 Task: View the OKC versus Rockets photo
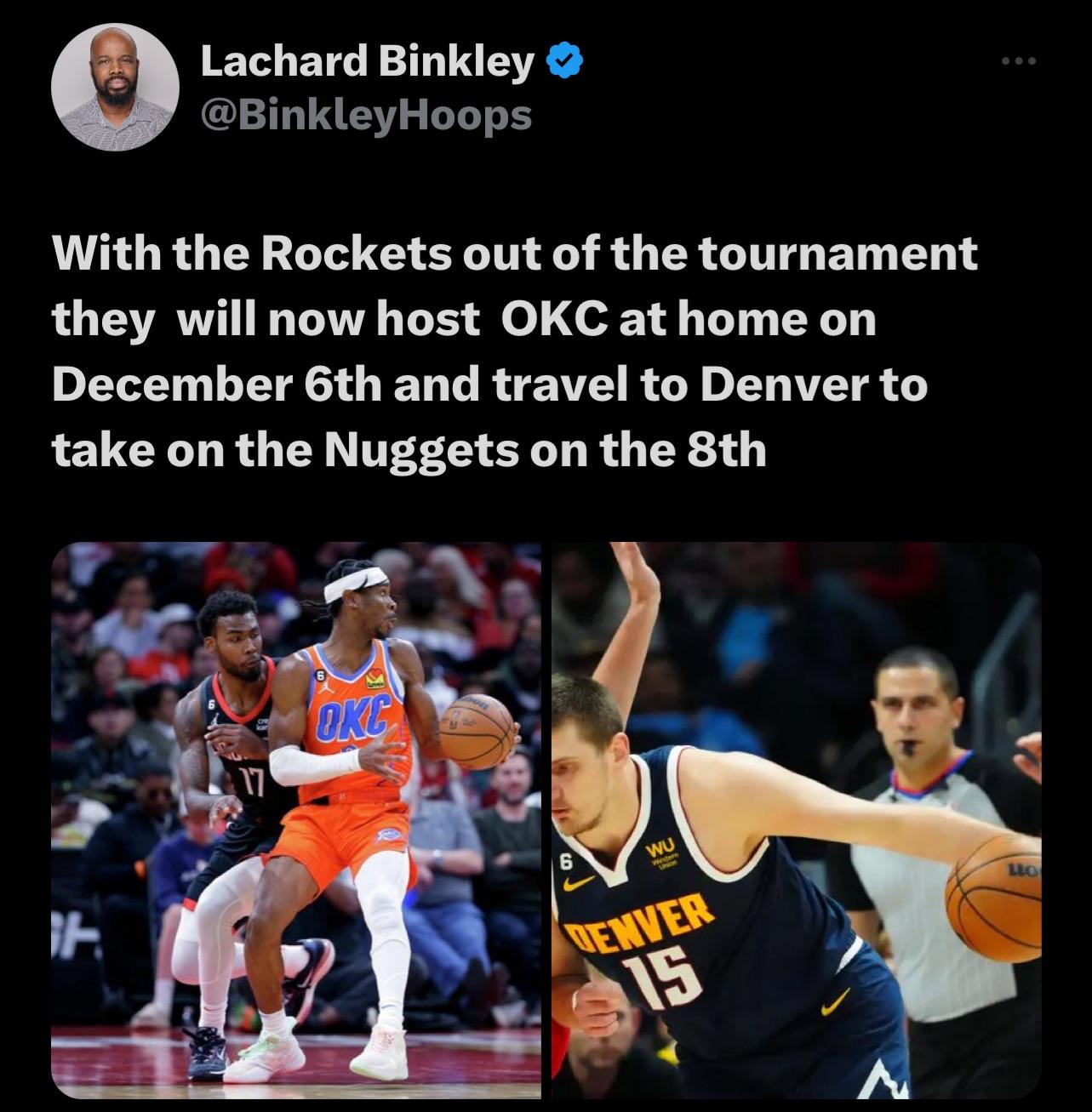[x=295, y=819]
